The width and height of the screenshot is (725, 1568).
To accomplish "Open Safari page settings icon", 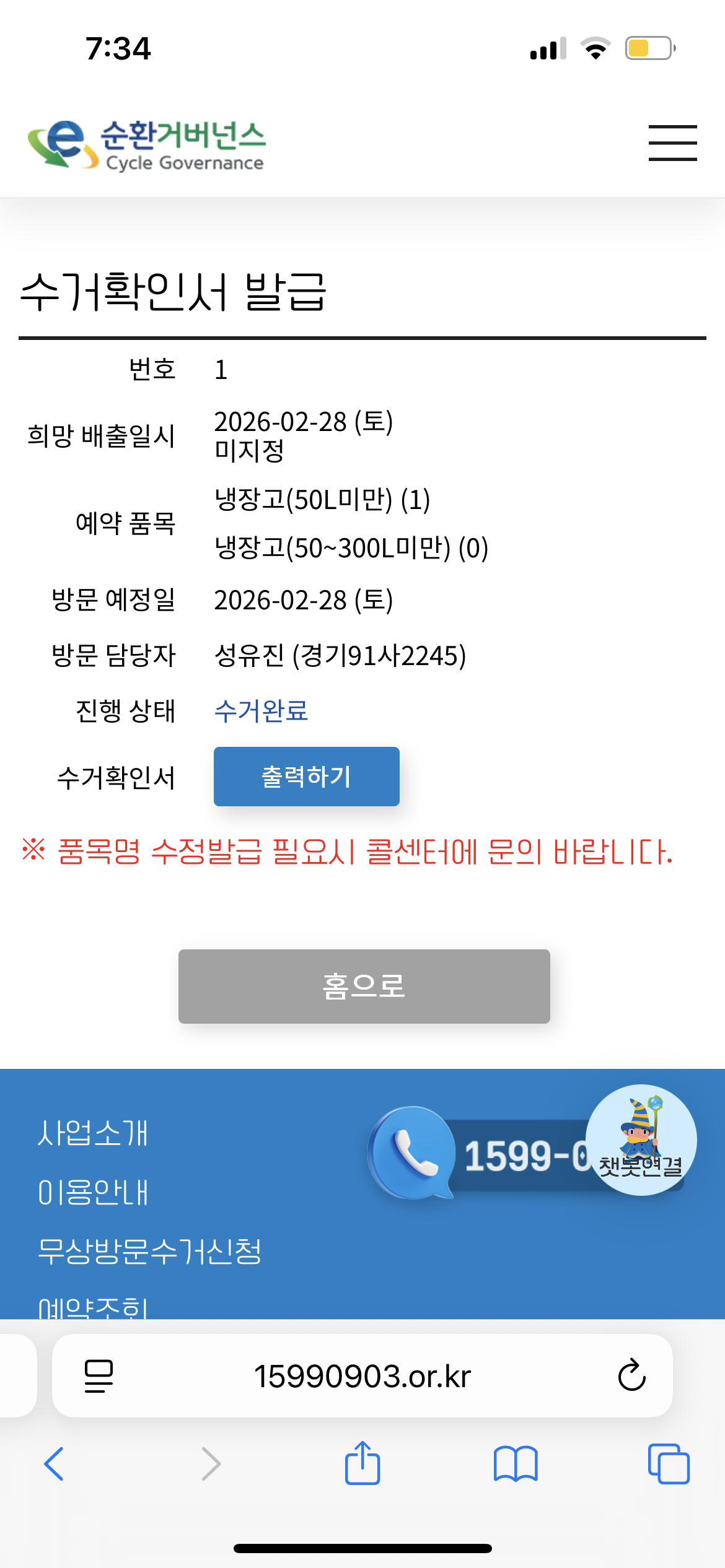I will (99, 1376).
